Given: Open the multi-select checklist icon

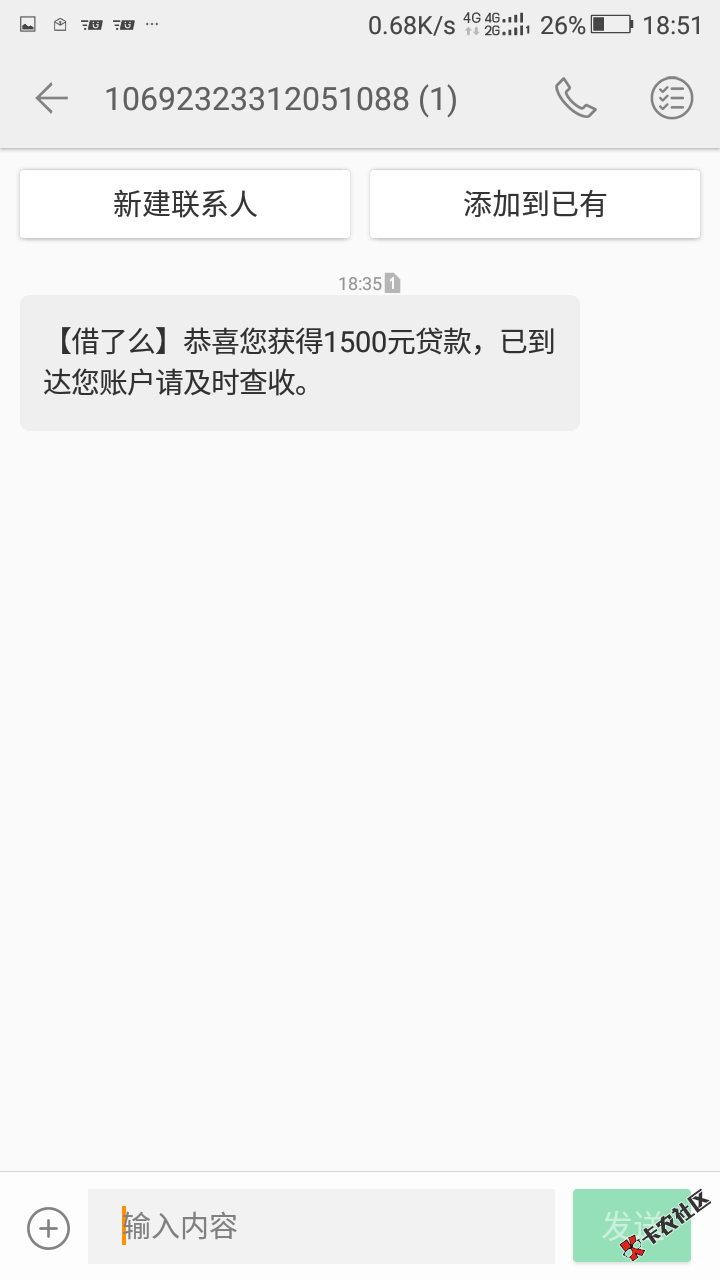Looking at the screenshot, I should click(671, 98).
